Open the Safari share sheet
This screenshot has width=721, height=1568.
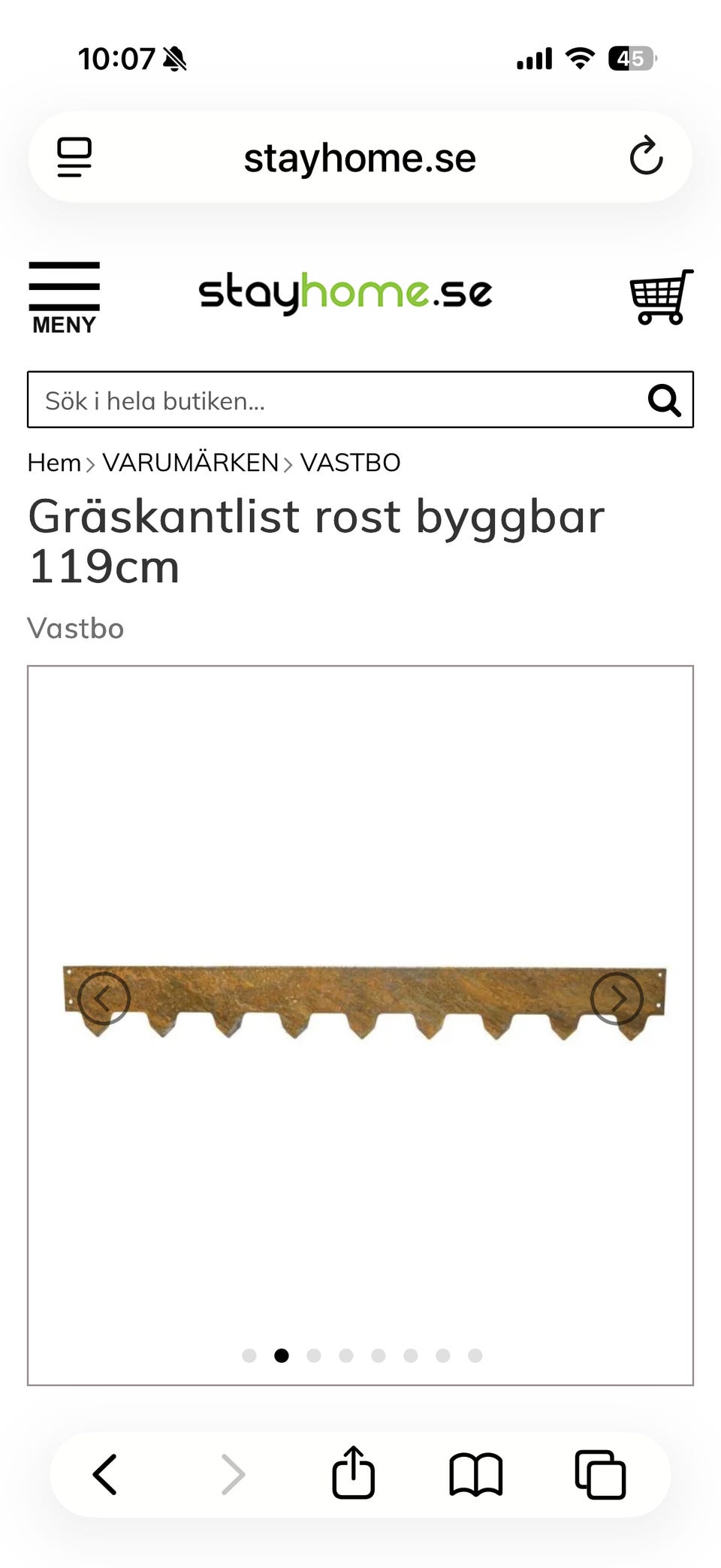(x=353, y=1474)
